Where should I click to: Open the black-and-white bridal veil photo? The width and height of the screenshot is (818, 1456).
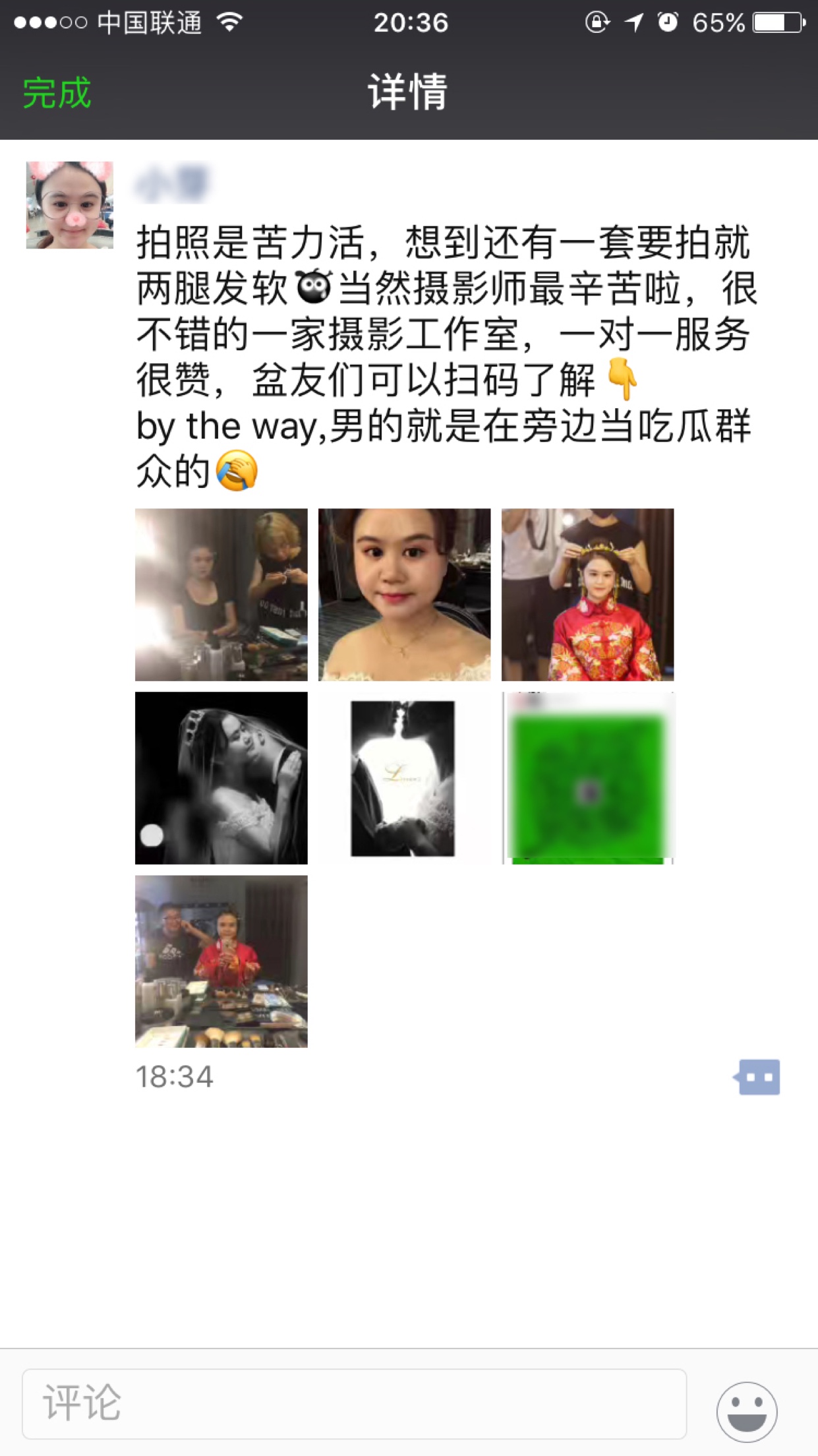(x=221, y=777)
